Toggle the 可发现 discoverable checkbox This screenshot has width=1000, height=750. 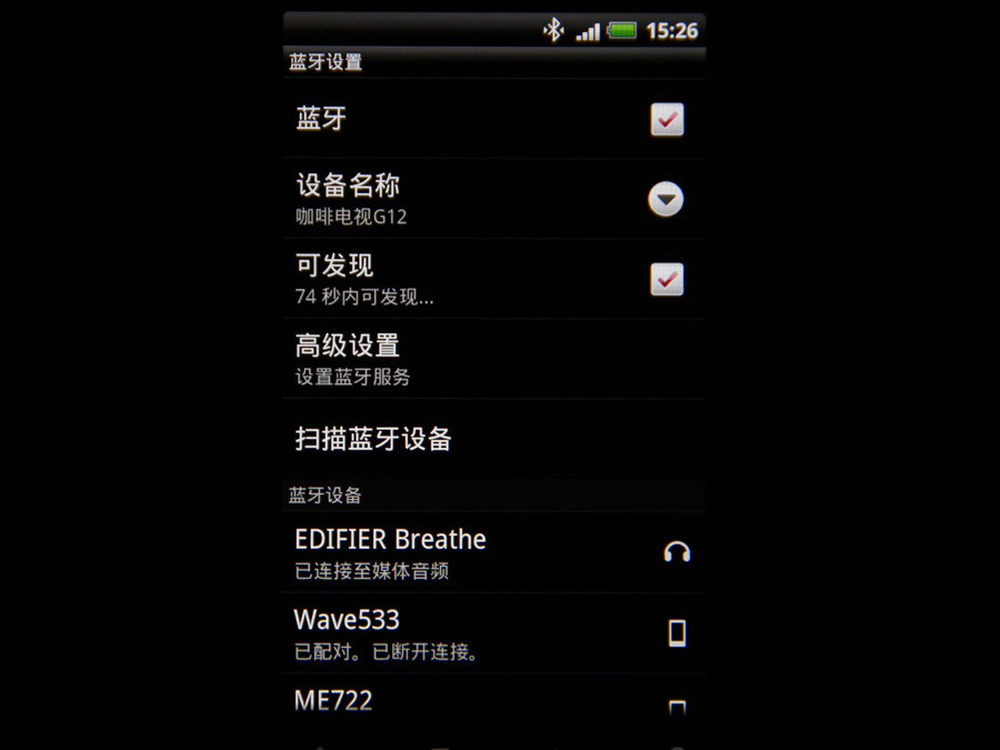tap(666, 279)
